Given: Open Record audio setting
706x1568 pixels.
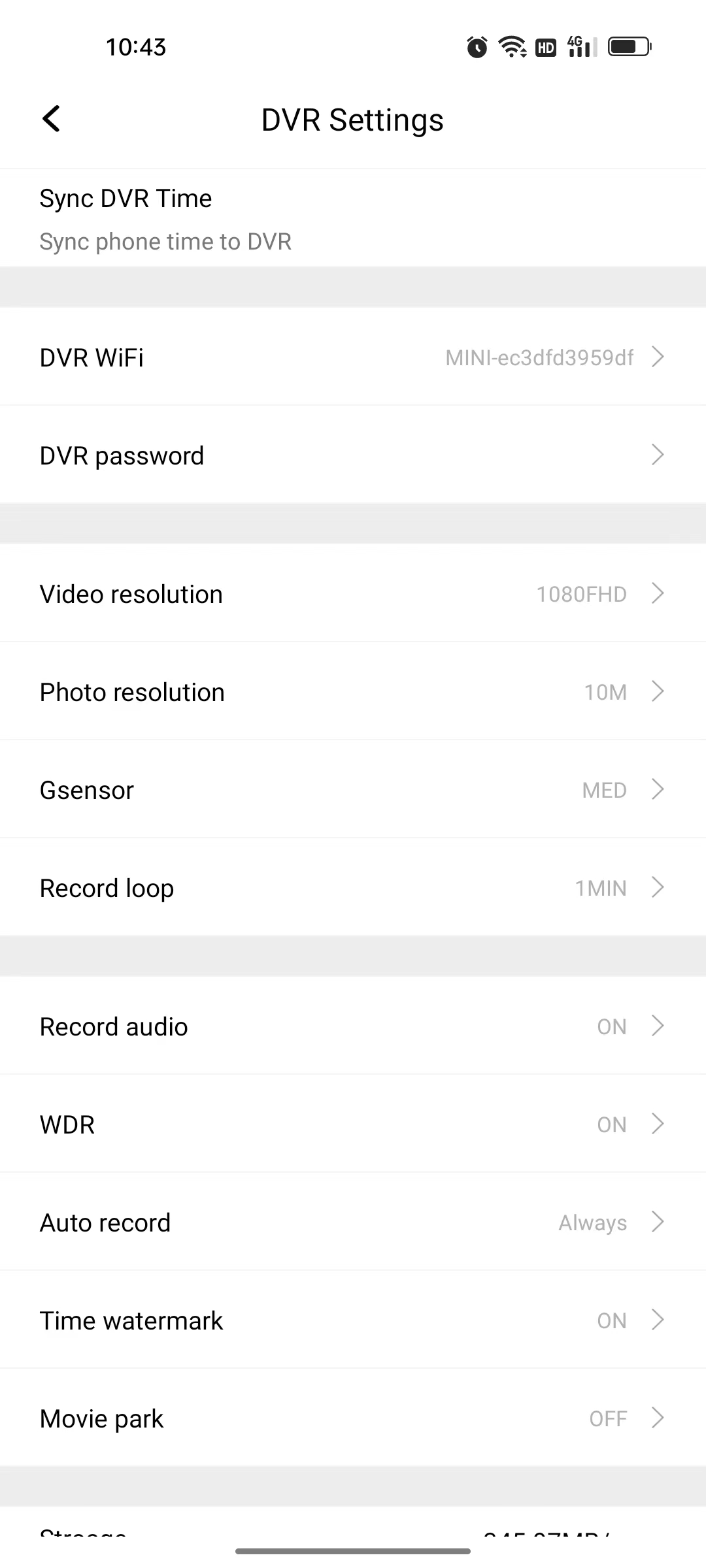Looking at the screenshot, I should click(x=353, y=1026).
